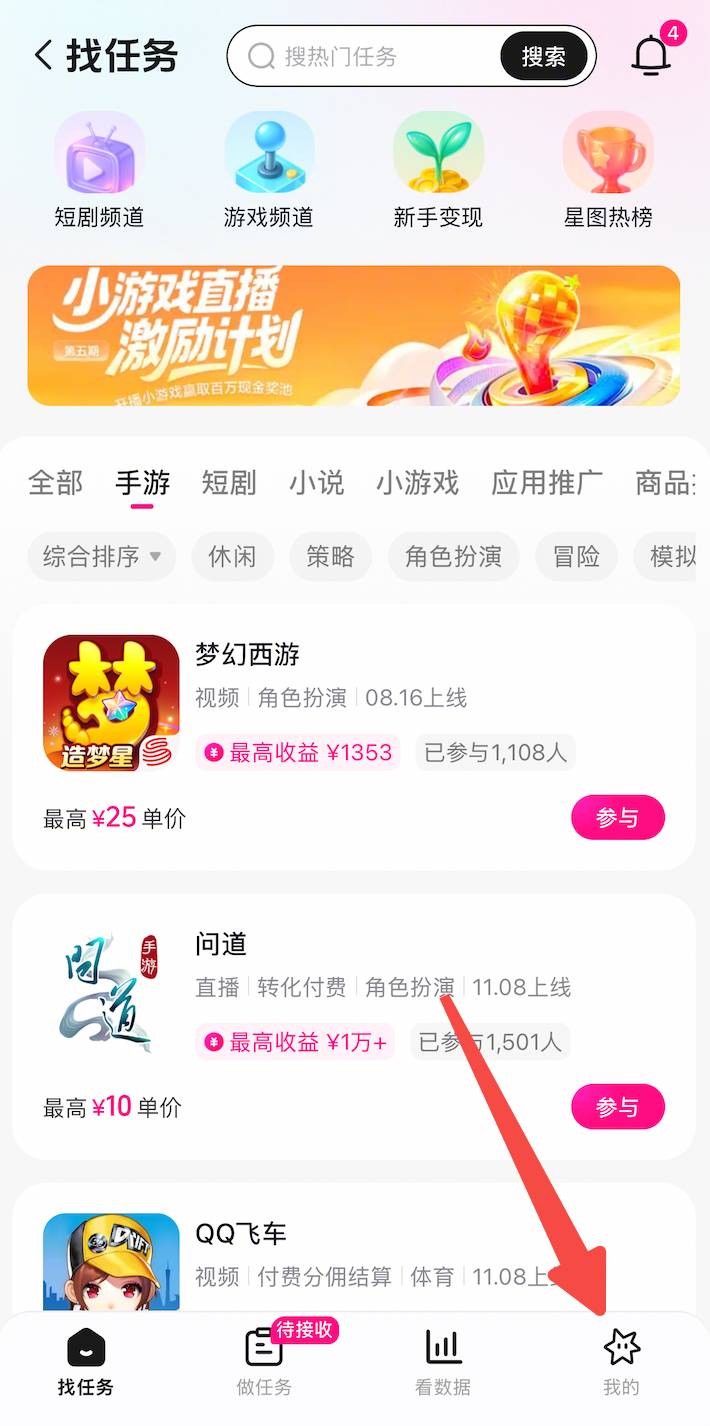This screenshot has width=710, height=1426.
Task: Switch to the 全部 tab
Action: (56, 483)
